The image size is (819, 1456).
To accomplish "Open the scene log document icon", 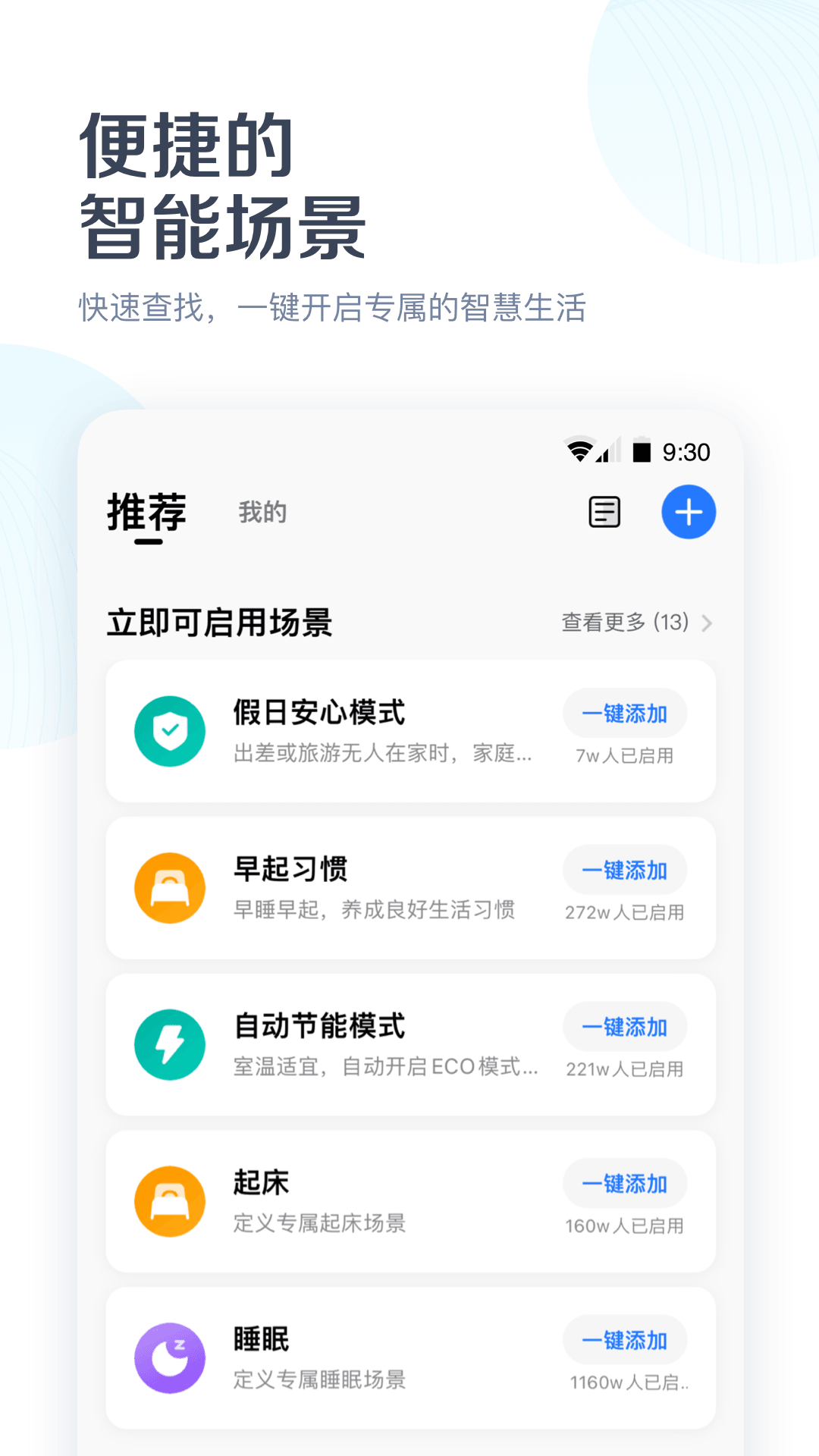I will tap(604, 512).
